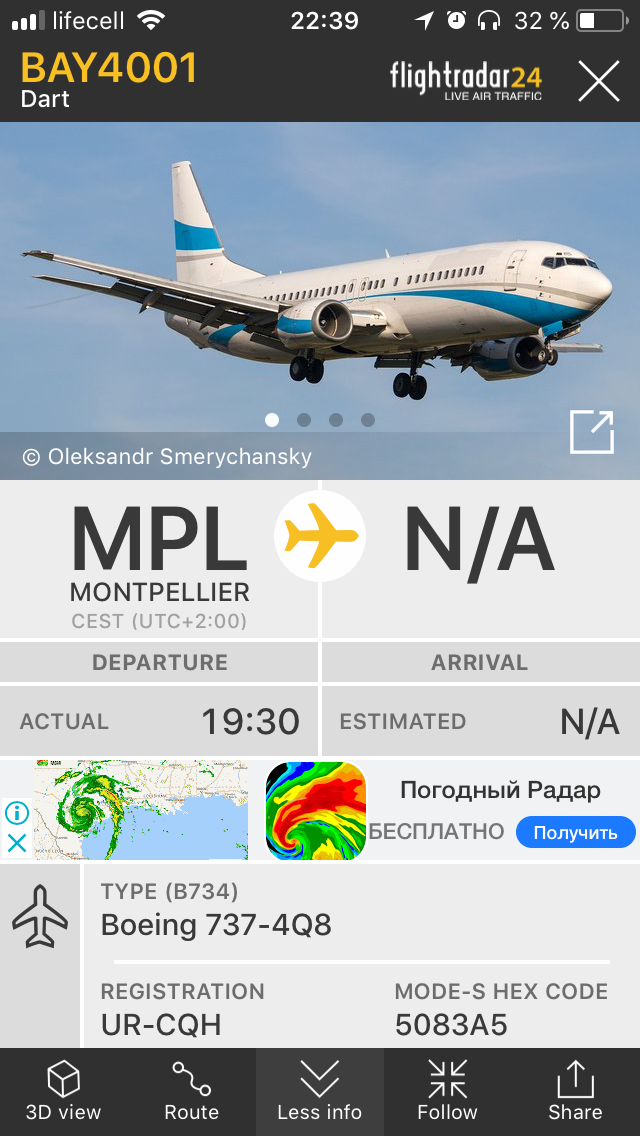Close the BAY4001 flight details panel
Screen dimensions: 640x1136
coord(599,81)
